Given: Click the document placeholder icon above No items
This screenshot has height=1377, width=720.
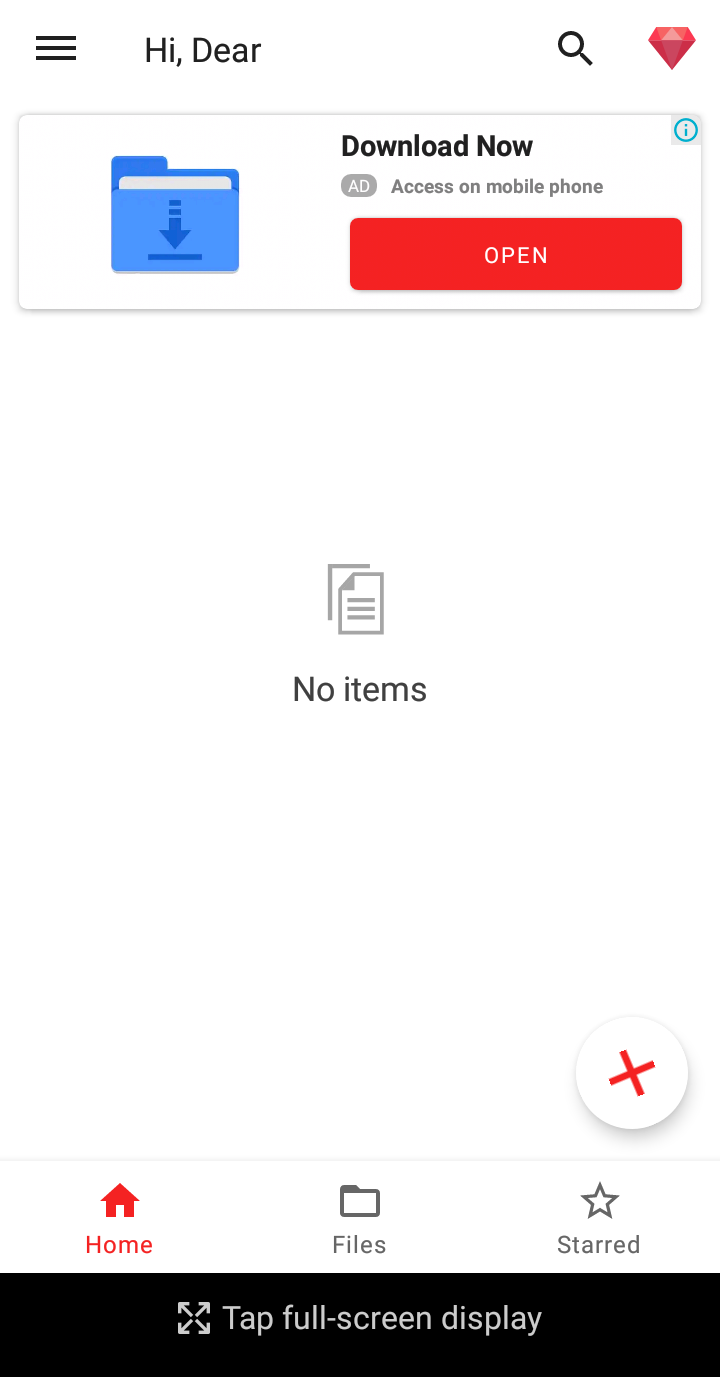Looking at the screenshot, I should pyautogui.click(x=355, y=599).
